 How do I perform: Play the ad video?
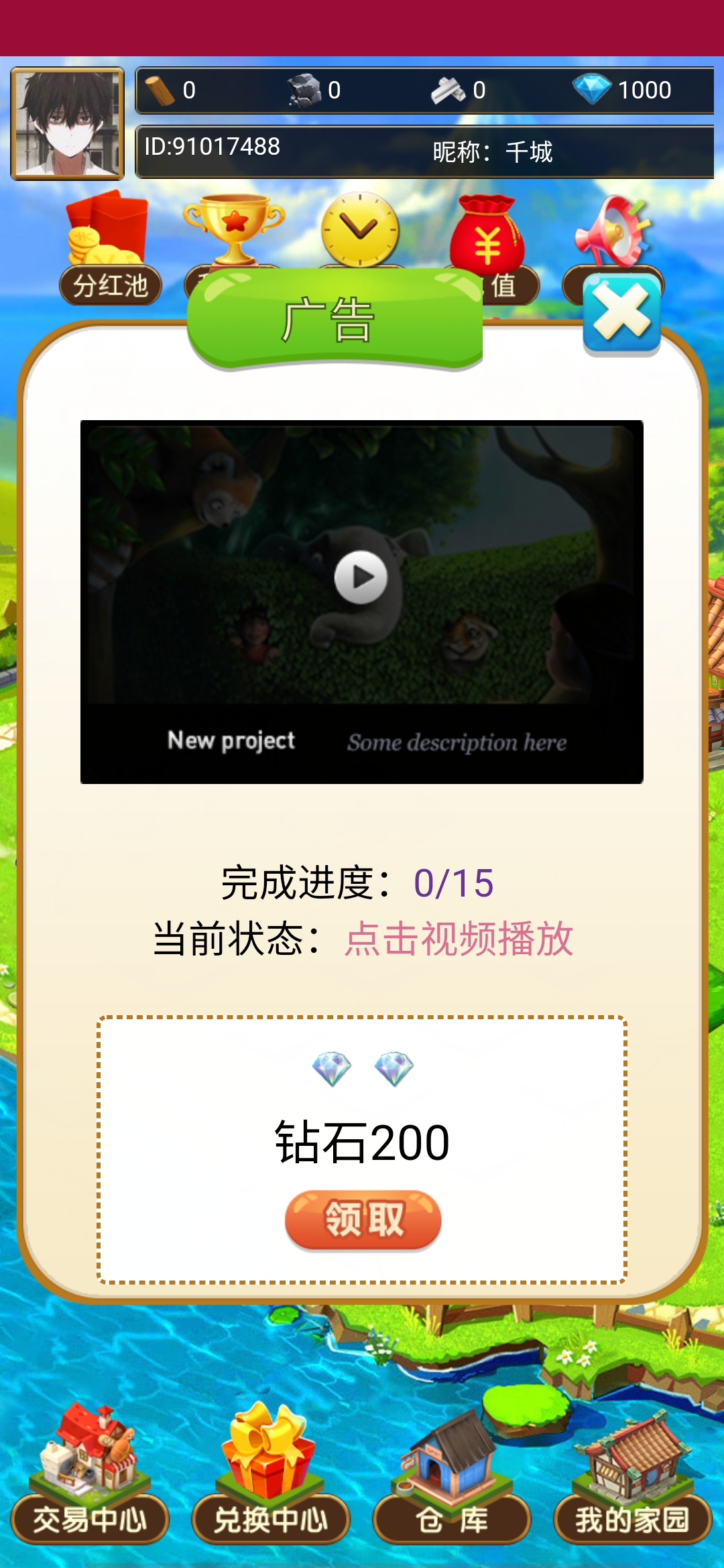point(361,577)
